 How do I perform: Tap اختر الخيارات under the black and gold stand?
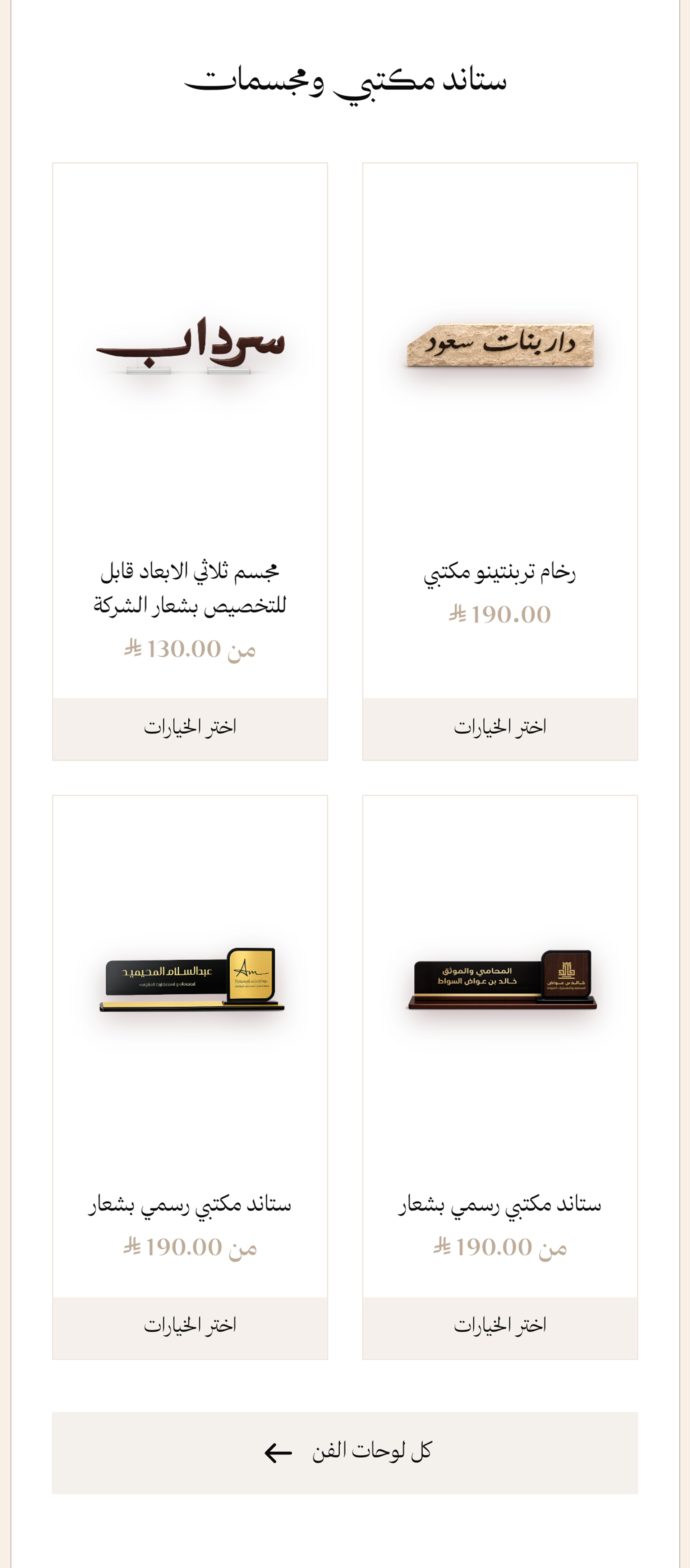click(190, 1327)
